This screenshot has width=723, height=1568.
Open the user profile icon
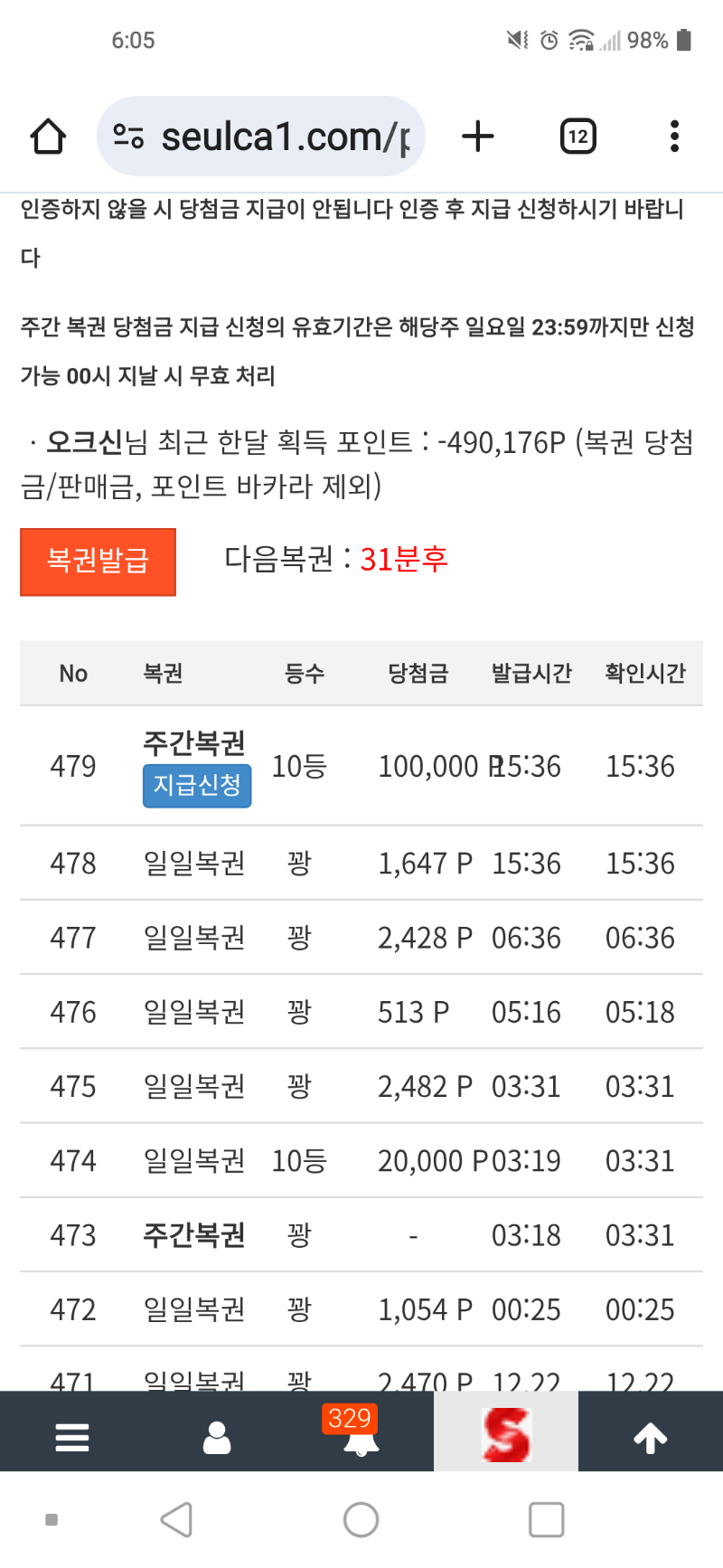217,1437
